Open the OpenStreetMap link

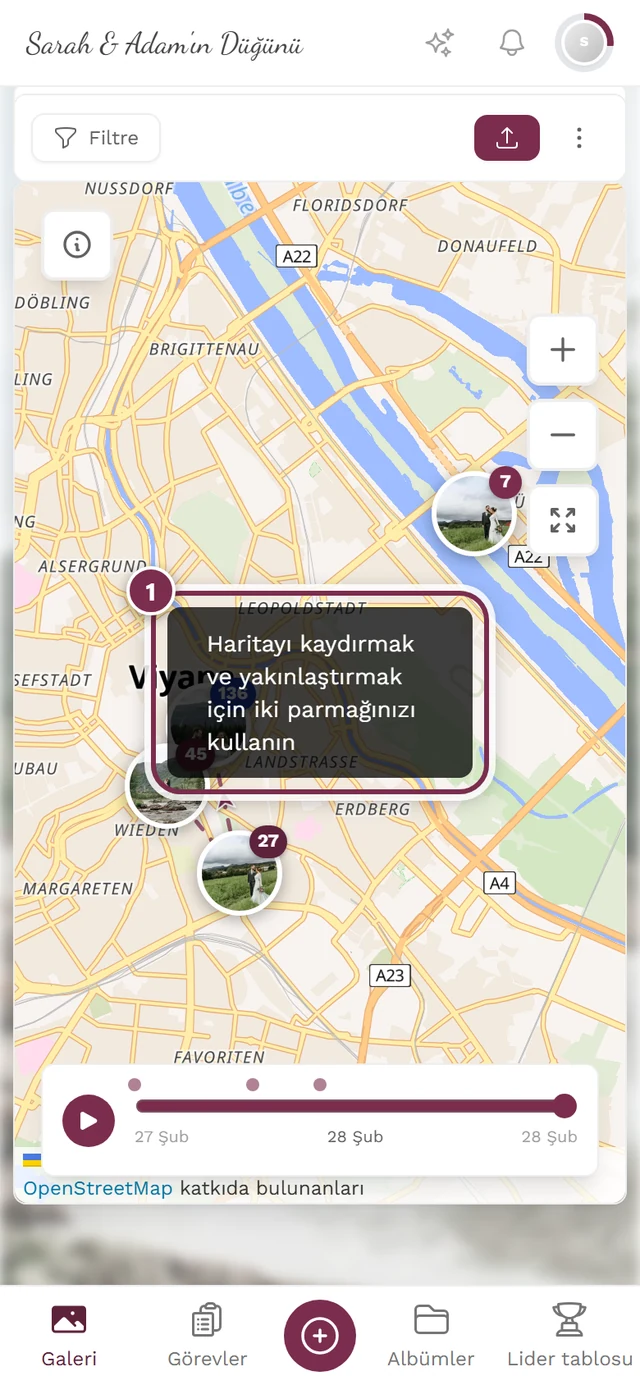coord(98,1188)
